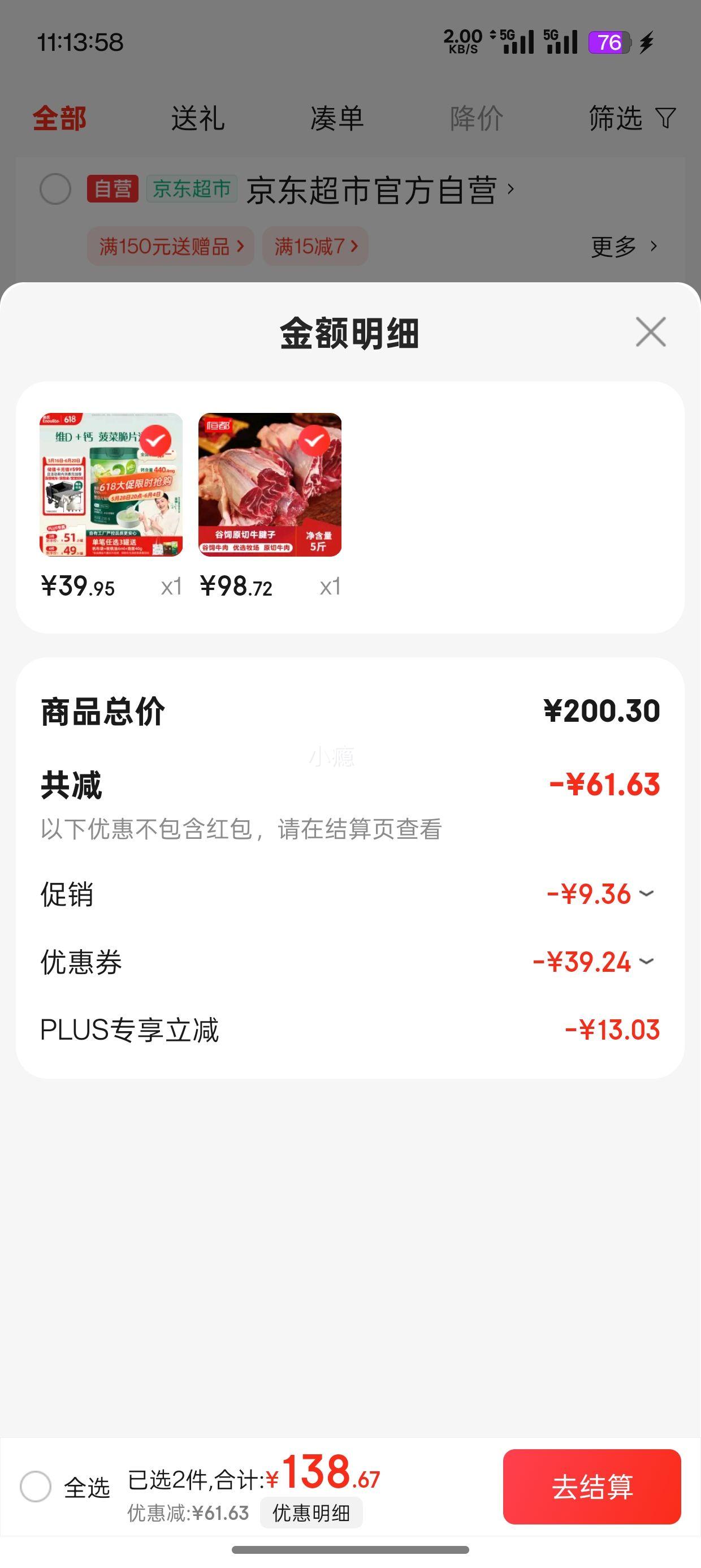
Task: Uncheck the ¥39.95 calcium product thumbnail
Action: tap(155, 440)
